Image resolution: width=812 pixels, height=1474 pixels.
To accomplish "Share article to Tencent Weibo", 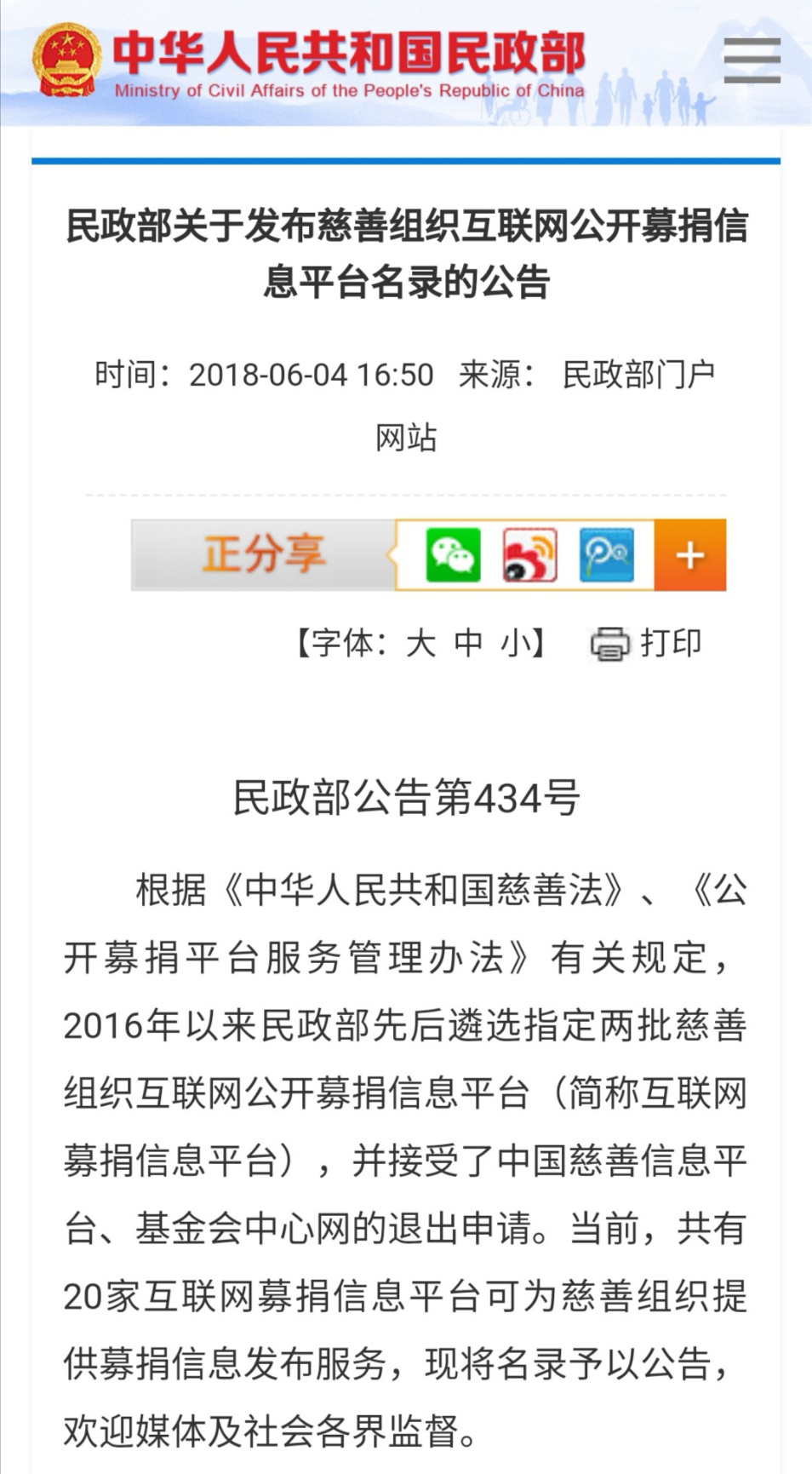I will [x=606, y=555].
